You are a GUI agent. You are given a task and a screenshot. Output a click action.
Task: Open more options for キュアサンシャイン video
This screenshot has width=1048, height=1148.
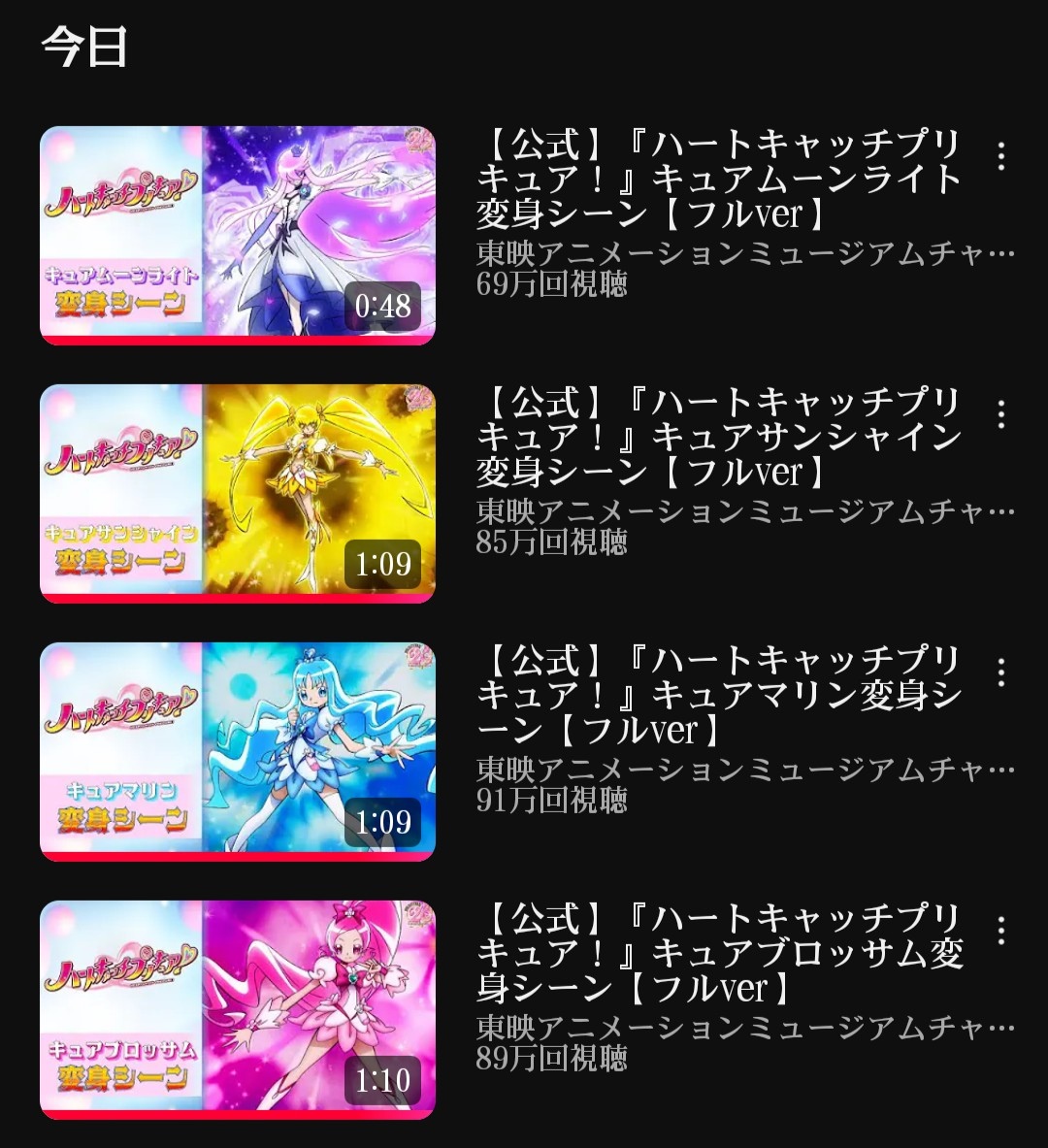click(1000, 414)
